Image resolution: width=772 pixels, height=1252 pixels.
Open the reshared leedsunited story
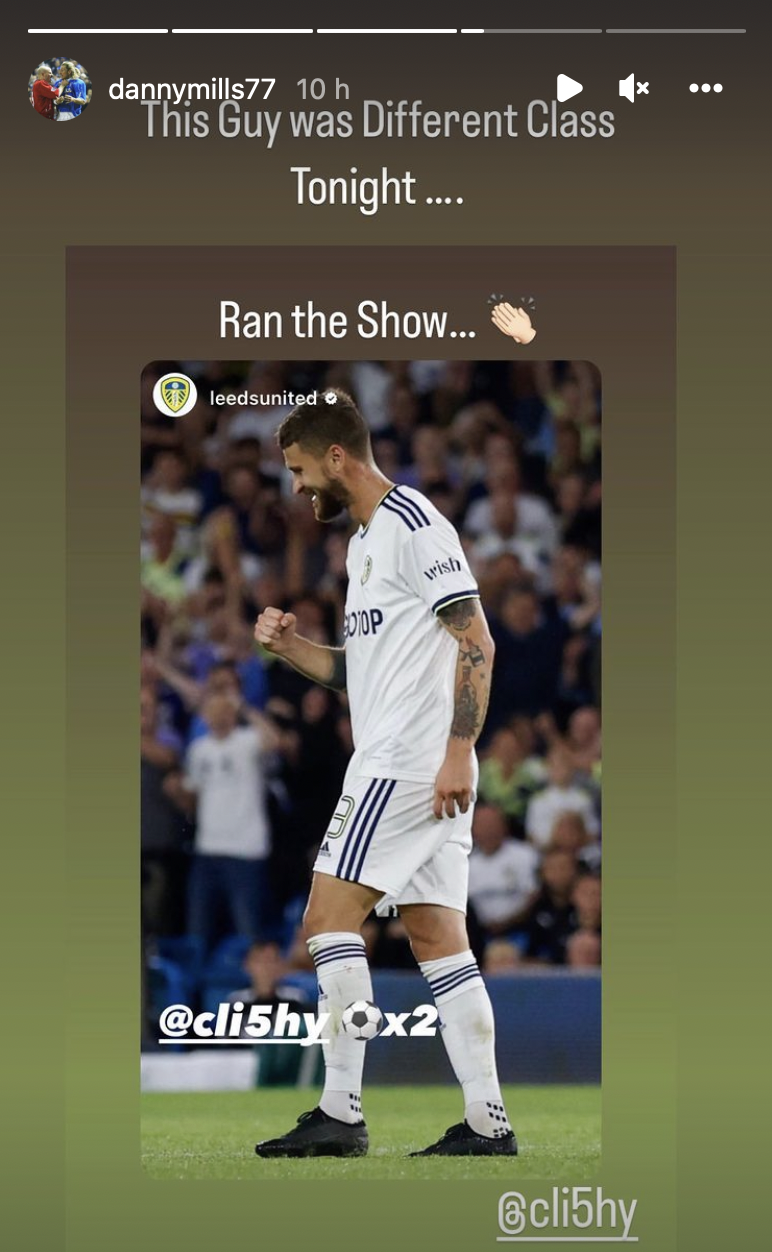tap(370, 700)
